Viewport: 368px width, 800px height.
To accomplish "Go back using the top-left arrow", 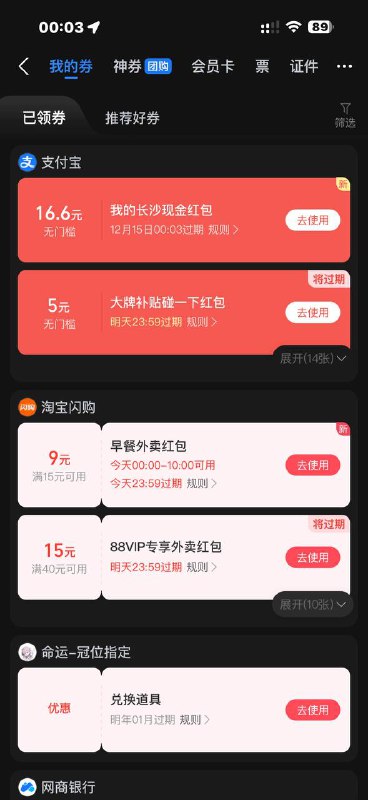I will [23, 66].
